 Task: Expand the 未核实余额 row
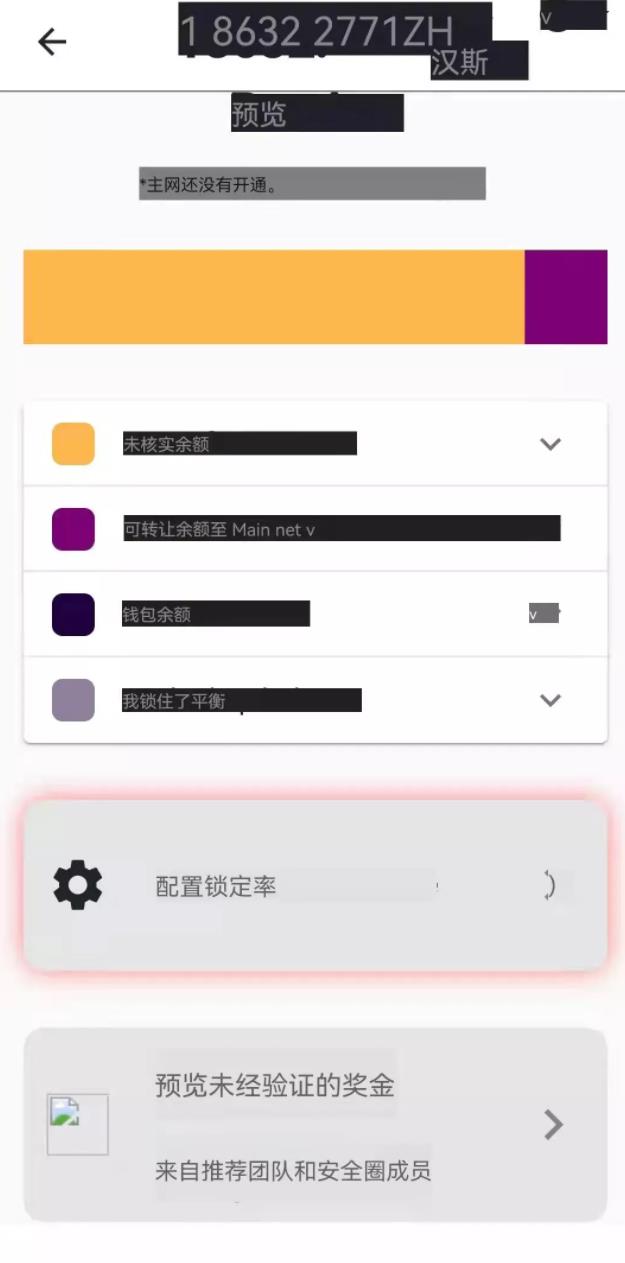(315, 444)
